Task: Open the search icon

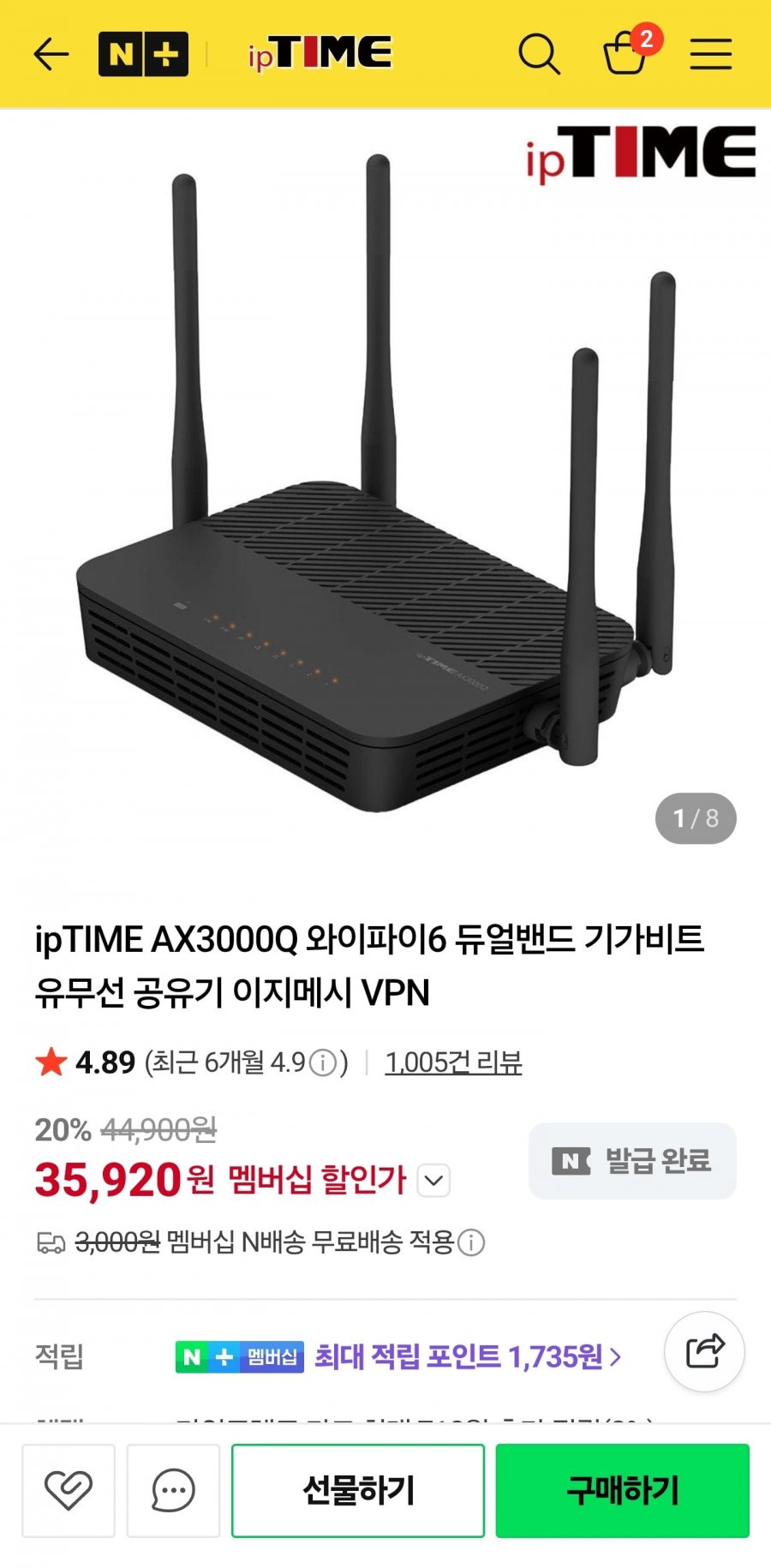Action: tap(539, 54)
